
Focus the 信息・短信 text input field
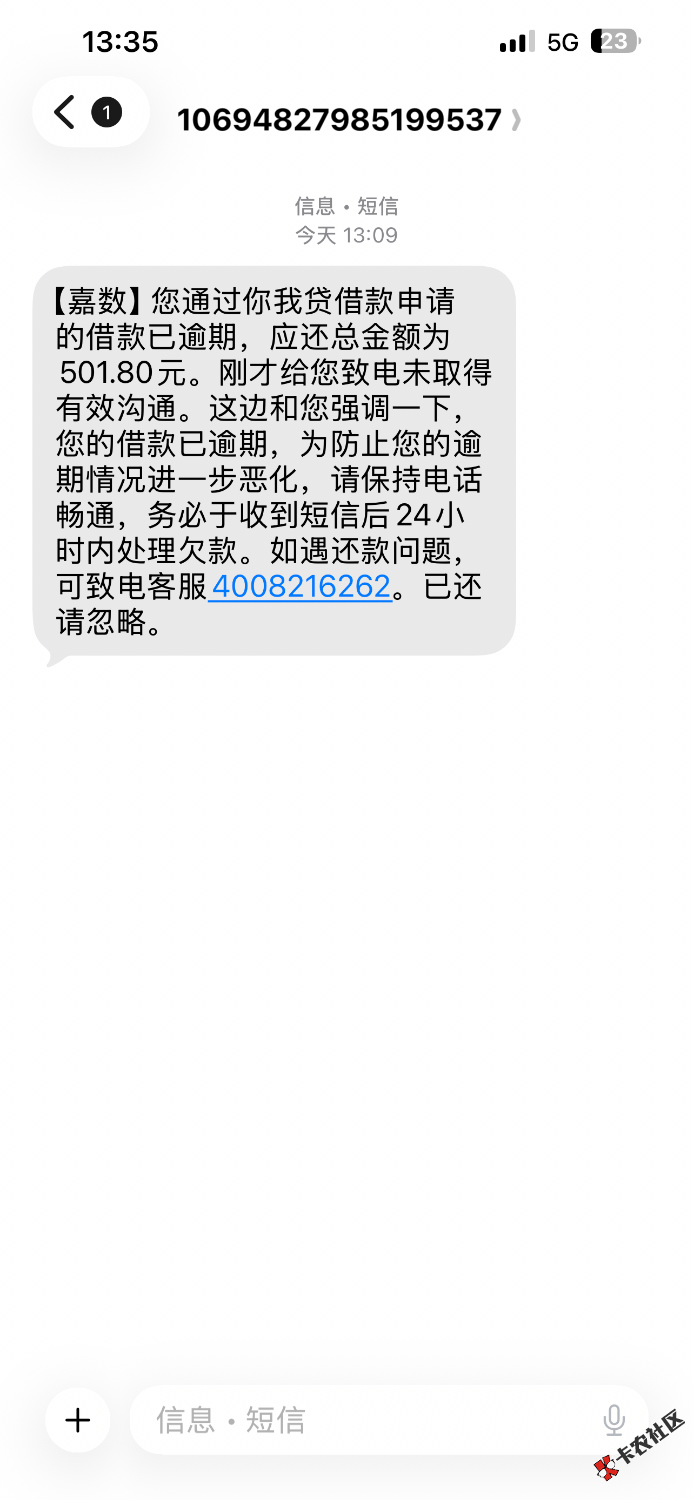coord(360,1420)
